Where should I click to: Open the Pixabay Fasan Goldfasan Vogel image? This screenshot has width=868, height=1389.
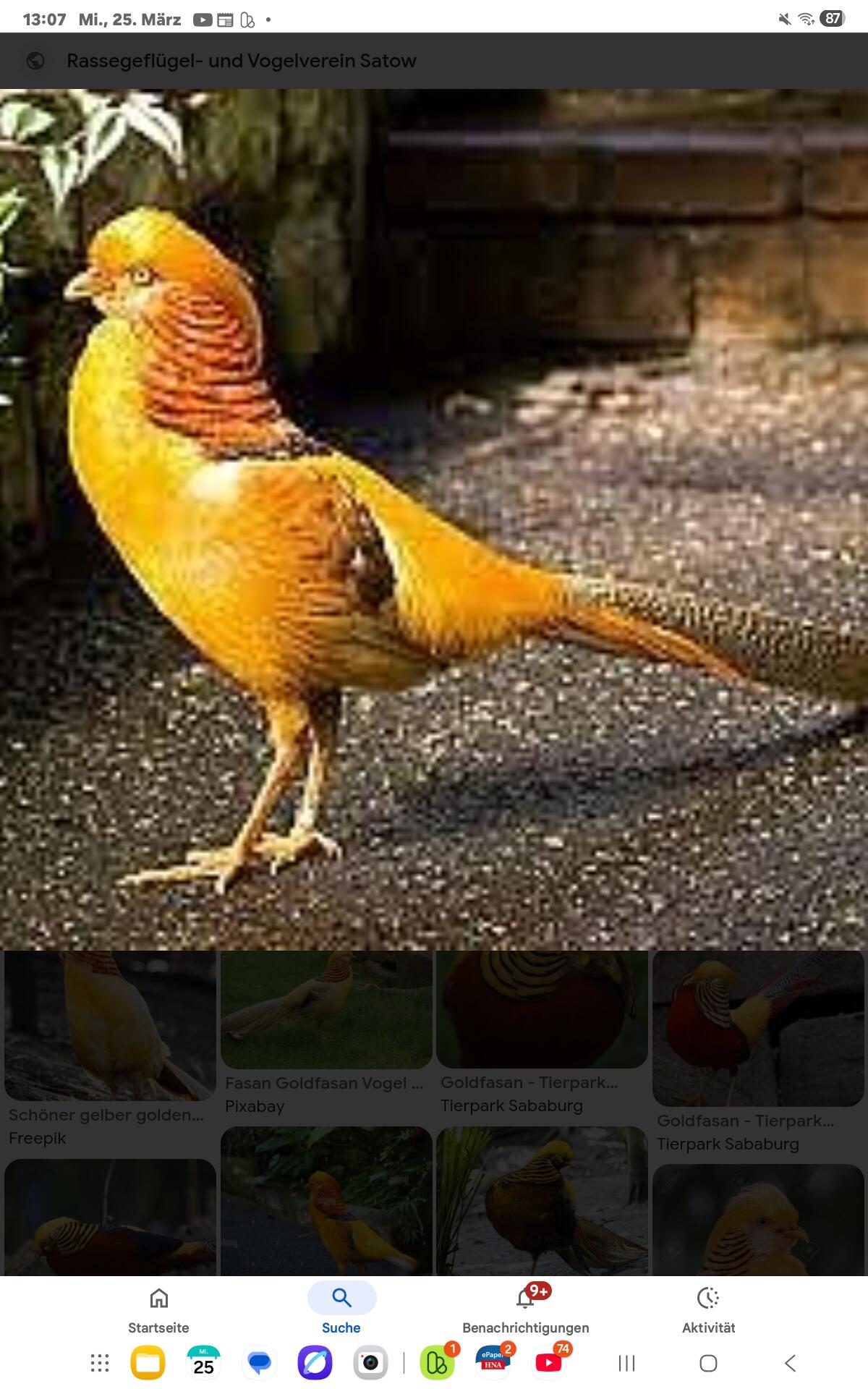[326, 1009]
